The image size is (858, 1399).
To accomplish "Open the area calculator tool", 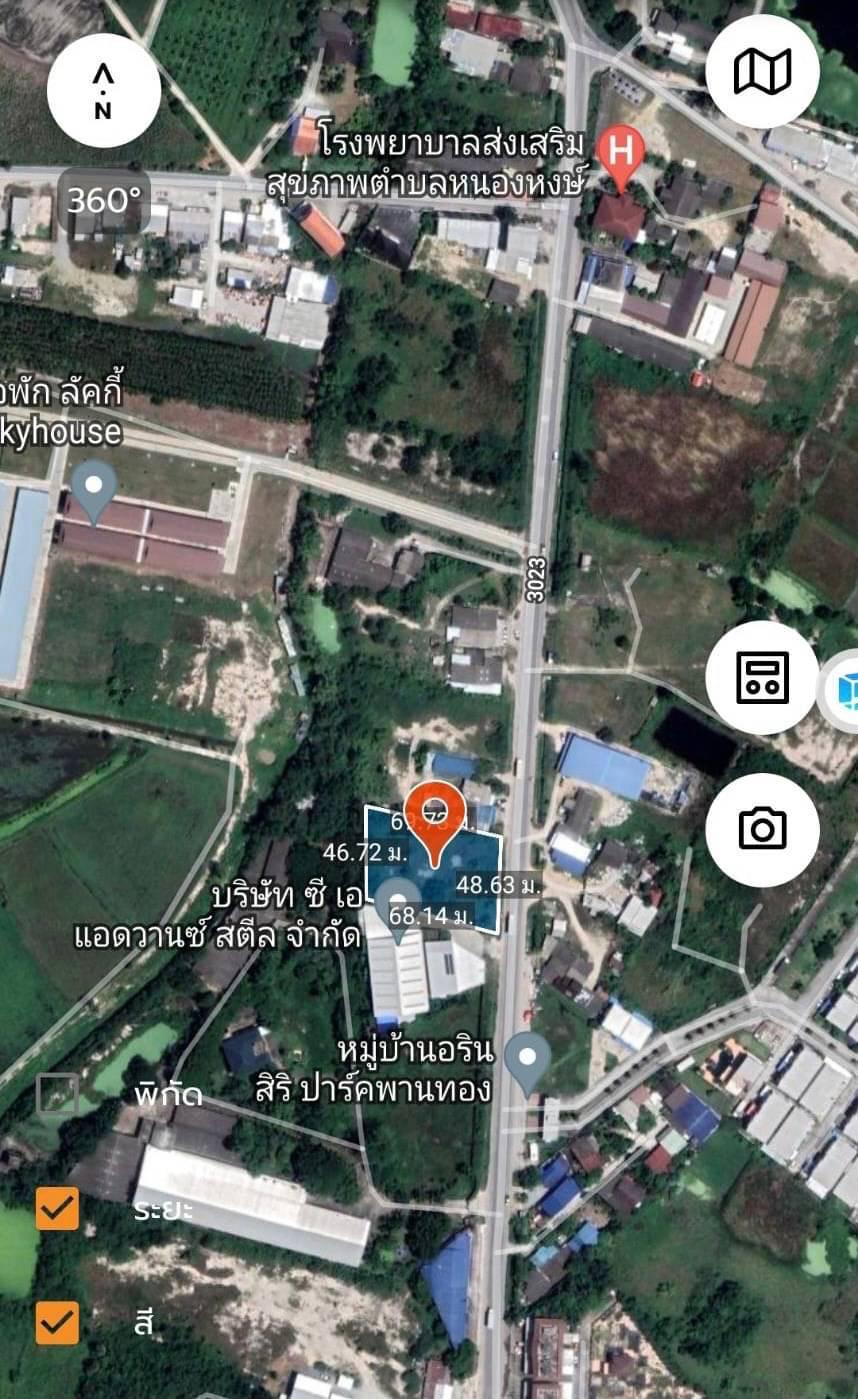I will pos(762,677).
